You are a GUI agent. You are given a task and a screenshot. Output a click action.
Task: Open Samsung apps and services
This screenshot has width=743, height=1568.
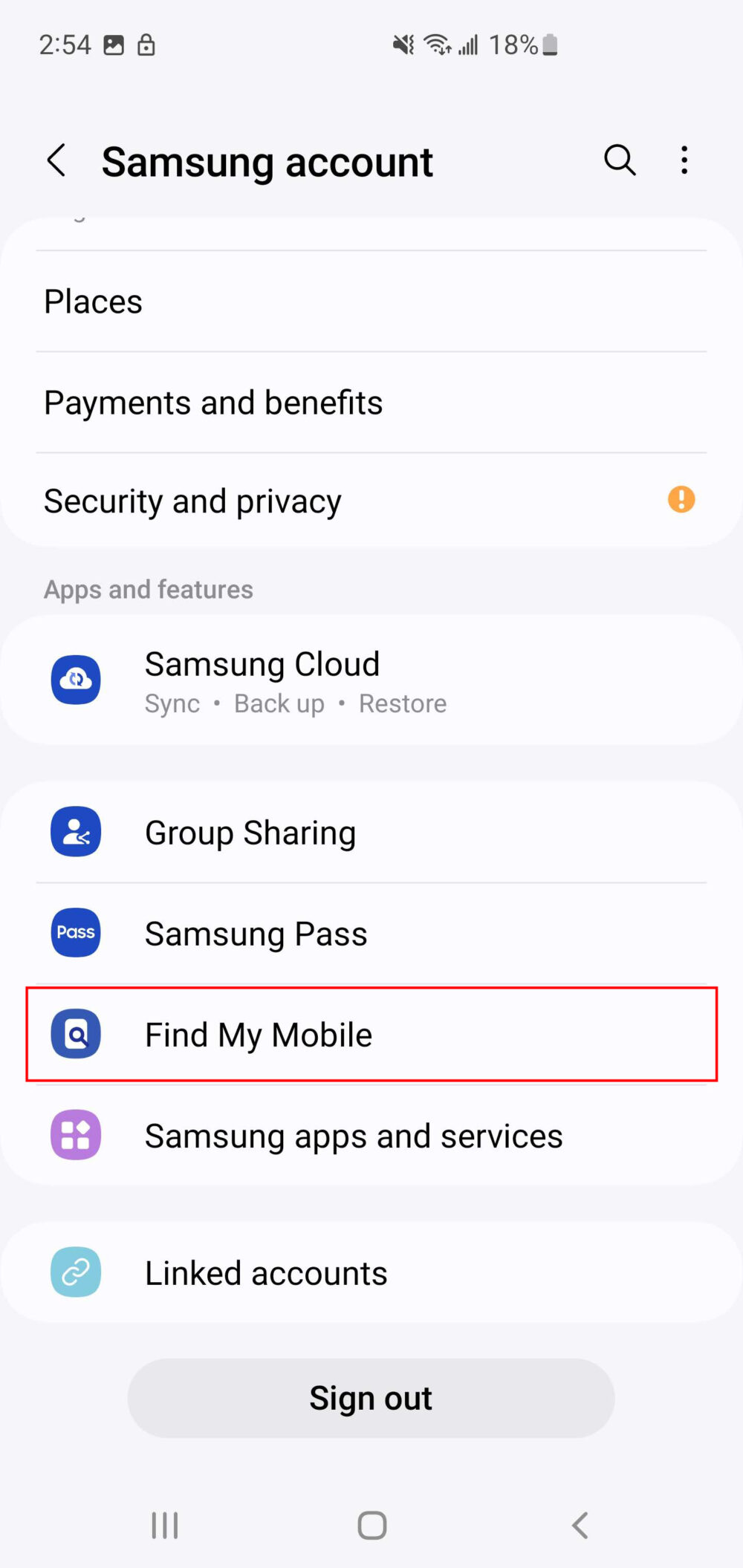coord(371,1135)
